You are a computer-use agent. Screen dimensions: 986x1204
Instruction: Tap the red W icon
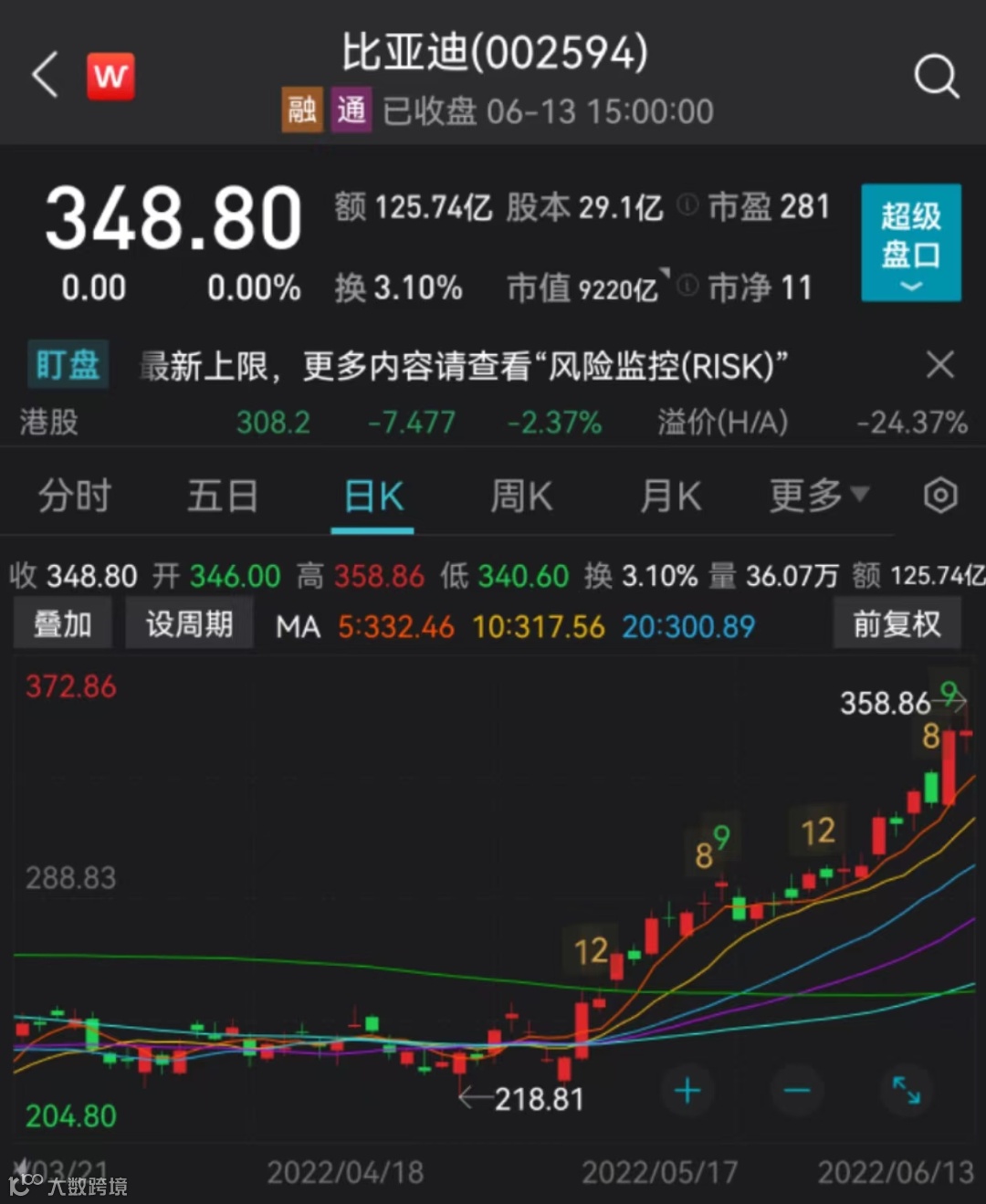pos(110,76)
